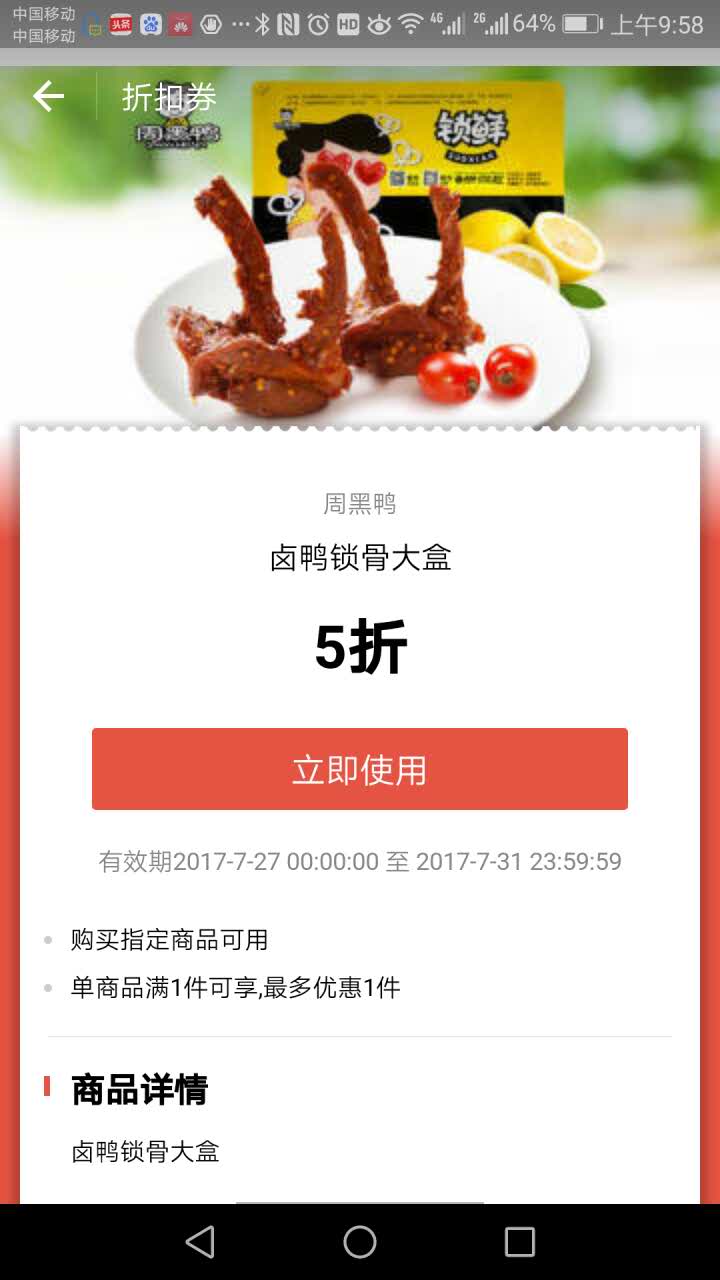Tap the 立即使用 button
720x1280 pixels.
[x=360, y=769]
